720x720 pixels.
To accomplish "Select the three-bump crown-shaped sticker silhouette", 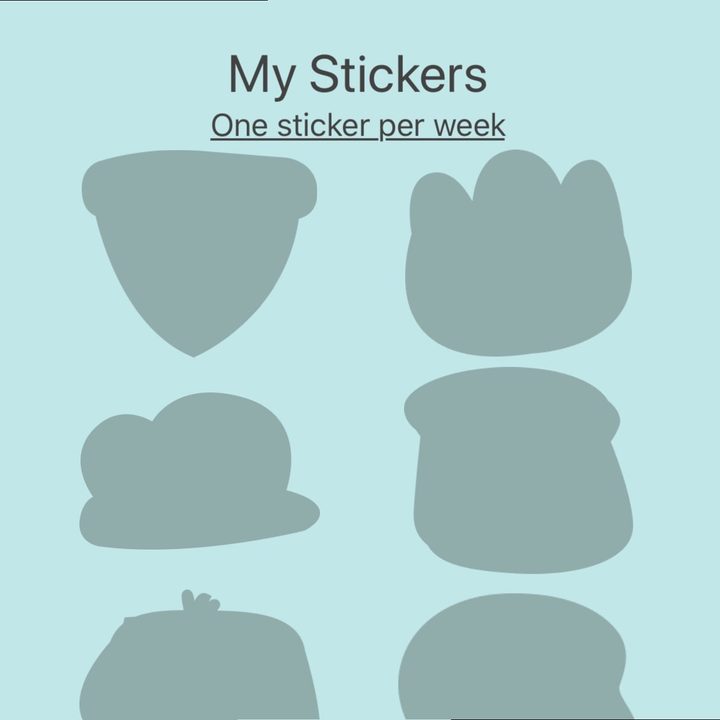I will click(517, 262).
